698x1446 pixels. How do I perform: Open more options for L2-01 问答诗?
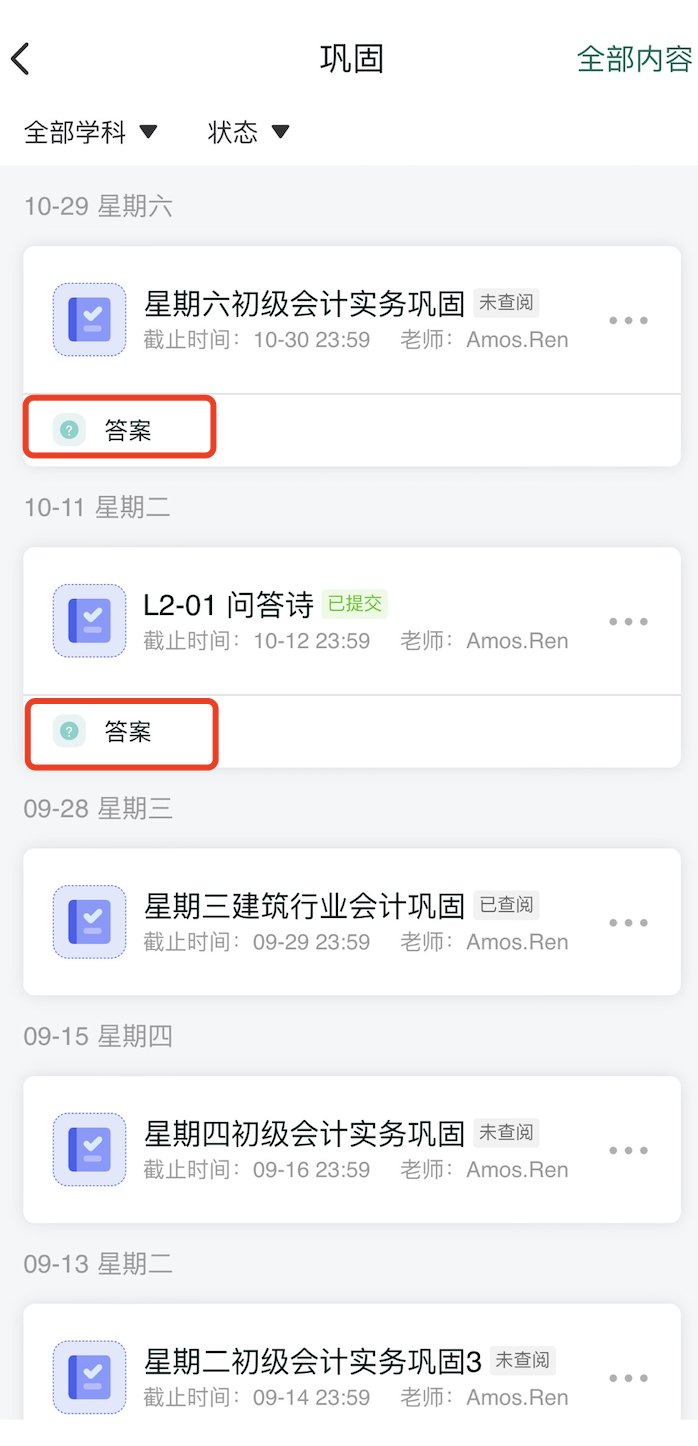(629, 622)
